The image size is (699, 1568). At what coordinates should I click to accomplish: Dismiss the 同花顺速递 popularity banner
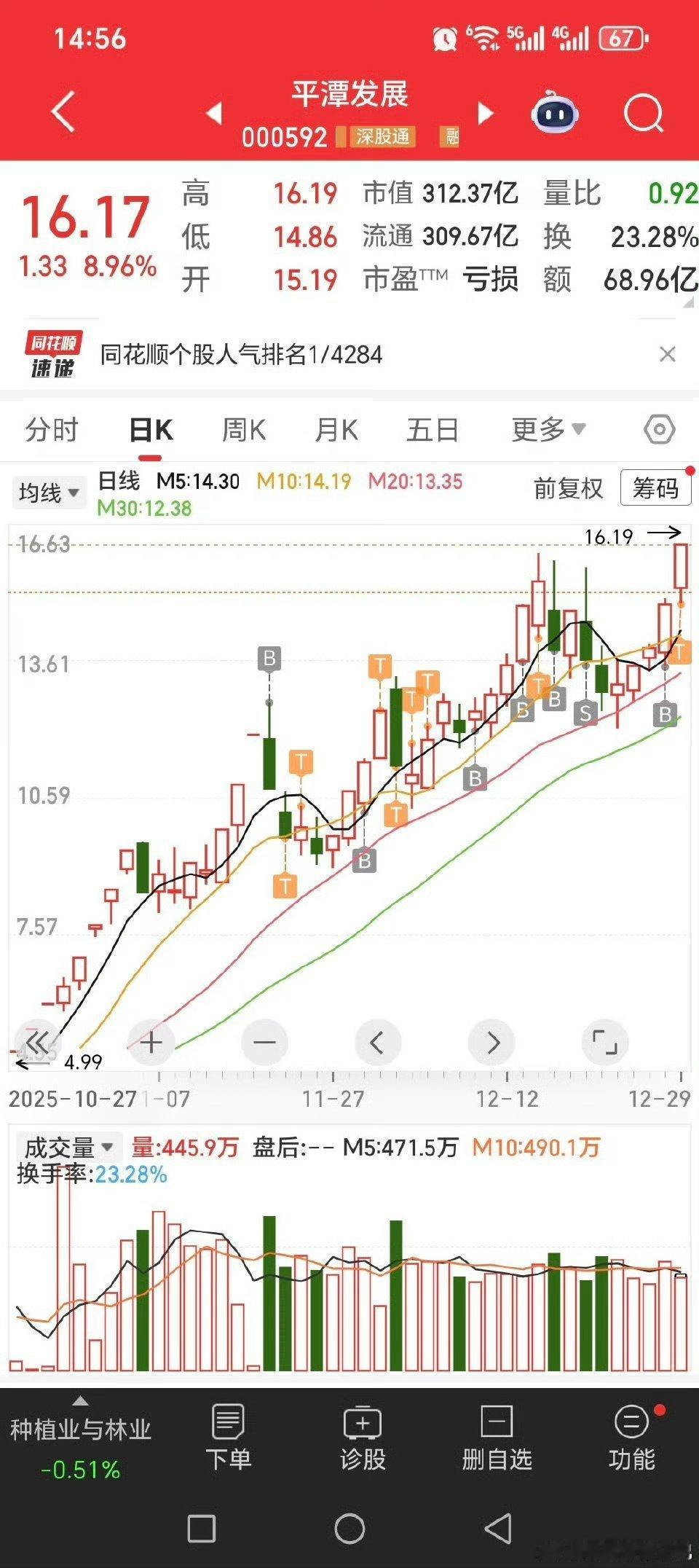pyautogui.click(x=667, y=355)
